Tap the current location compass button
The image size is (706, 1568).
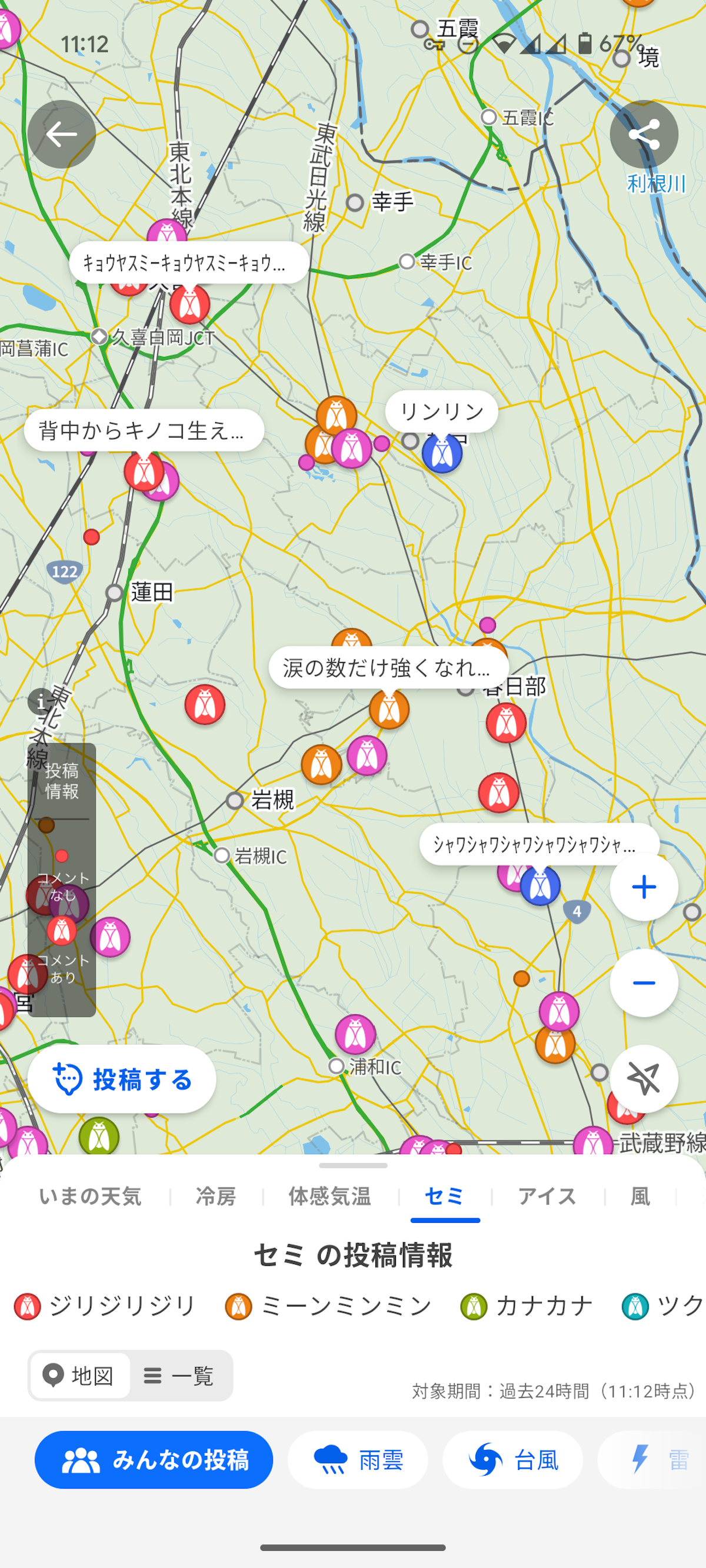click(x=643, y=1078)
